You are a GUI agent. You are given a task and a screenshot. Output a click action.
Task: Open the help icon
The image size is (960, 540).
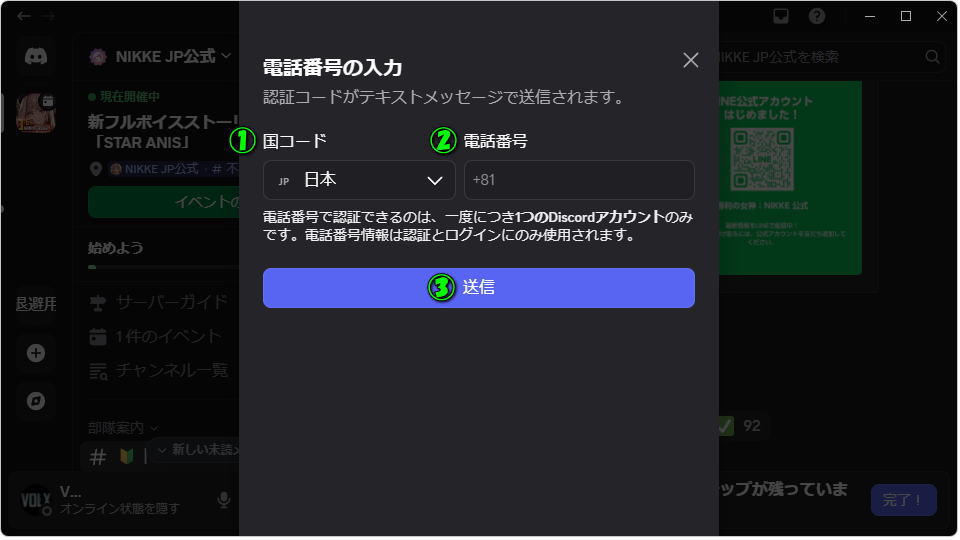pos(817,16)
